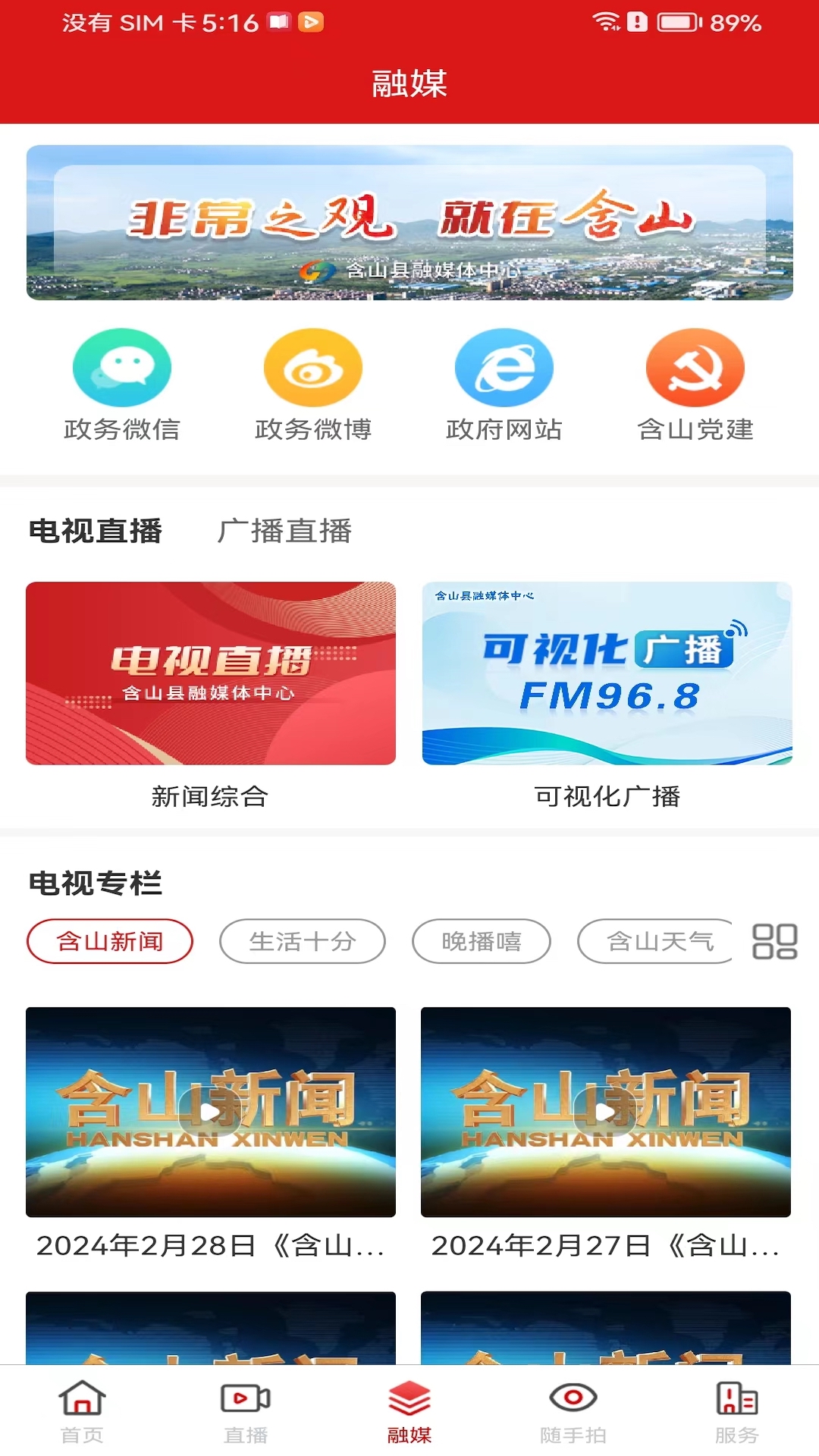Open the 非常之观 就在含山 banner

point(409,225)
